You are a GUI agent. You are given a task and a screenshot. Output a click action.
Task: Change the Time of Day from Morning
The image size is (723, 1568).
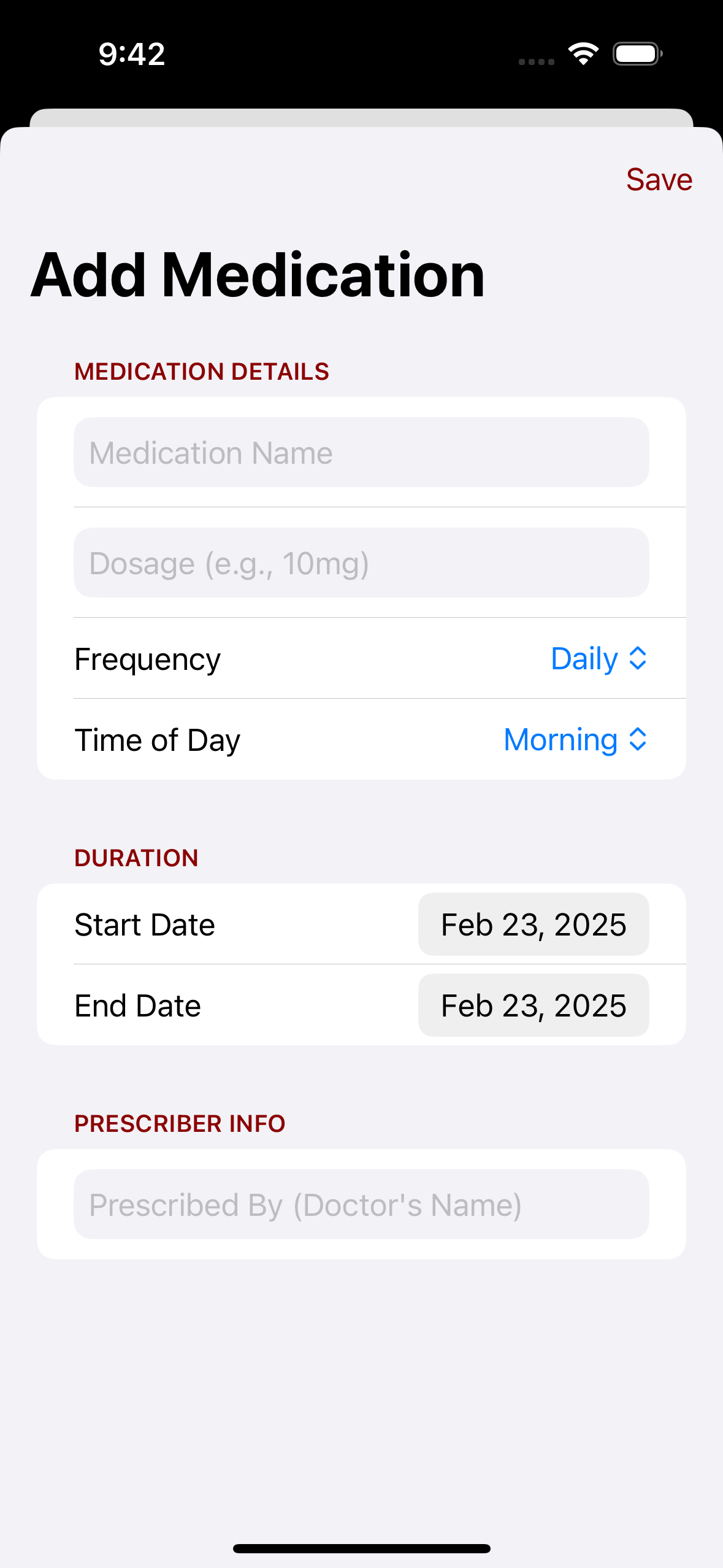pyautogui.click(x=575, y=740)
